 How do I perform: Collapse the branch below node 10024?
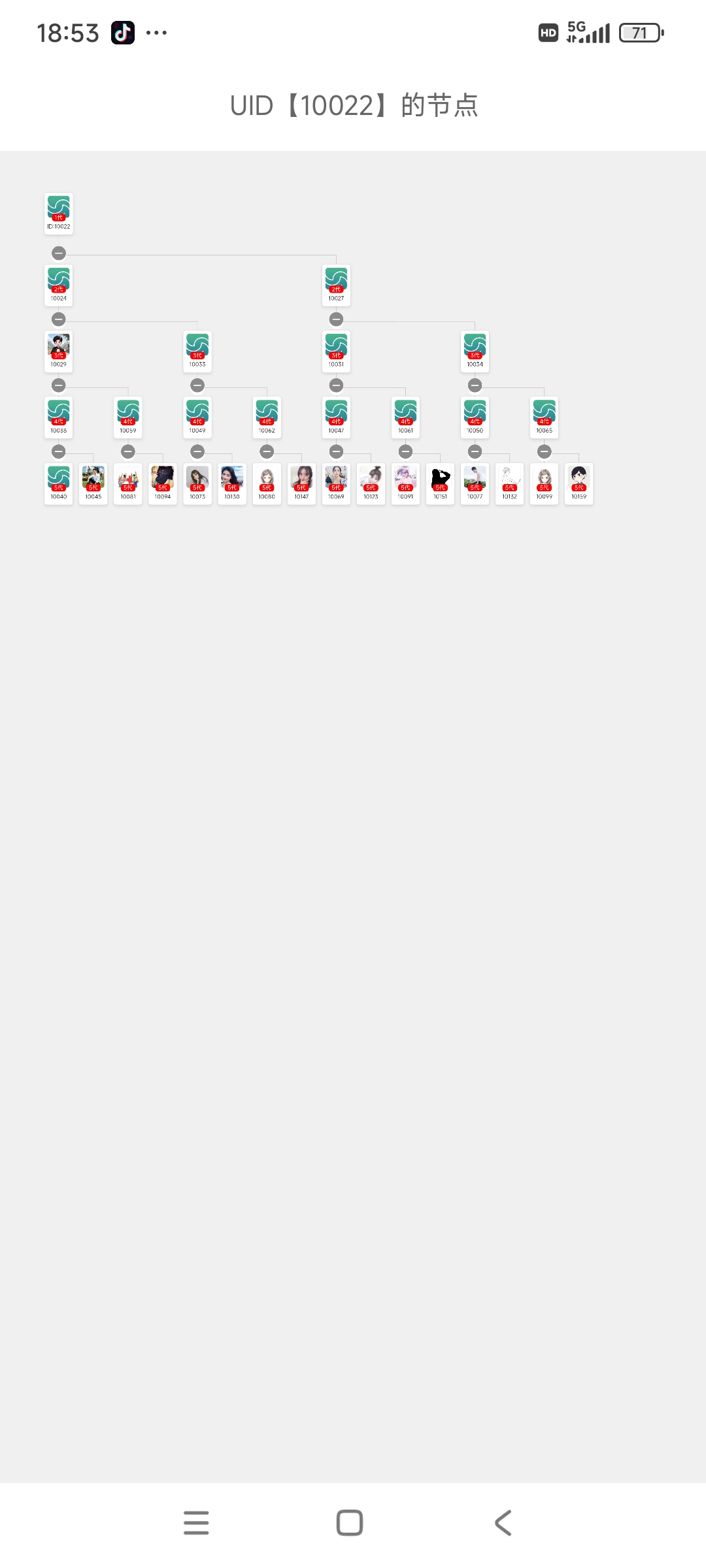pyautogui.click(x=59, y=319)
